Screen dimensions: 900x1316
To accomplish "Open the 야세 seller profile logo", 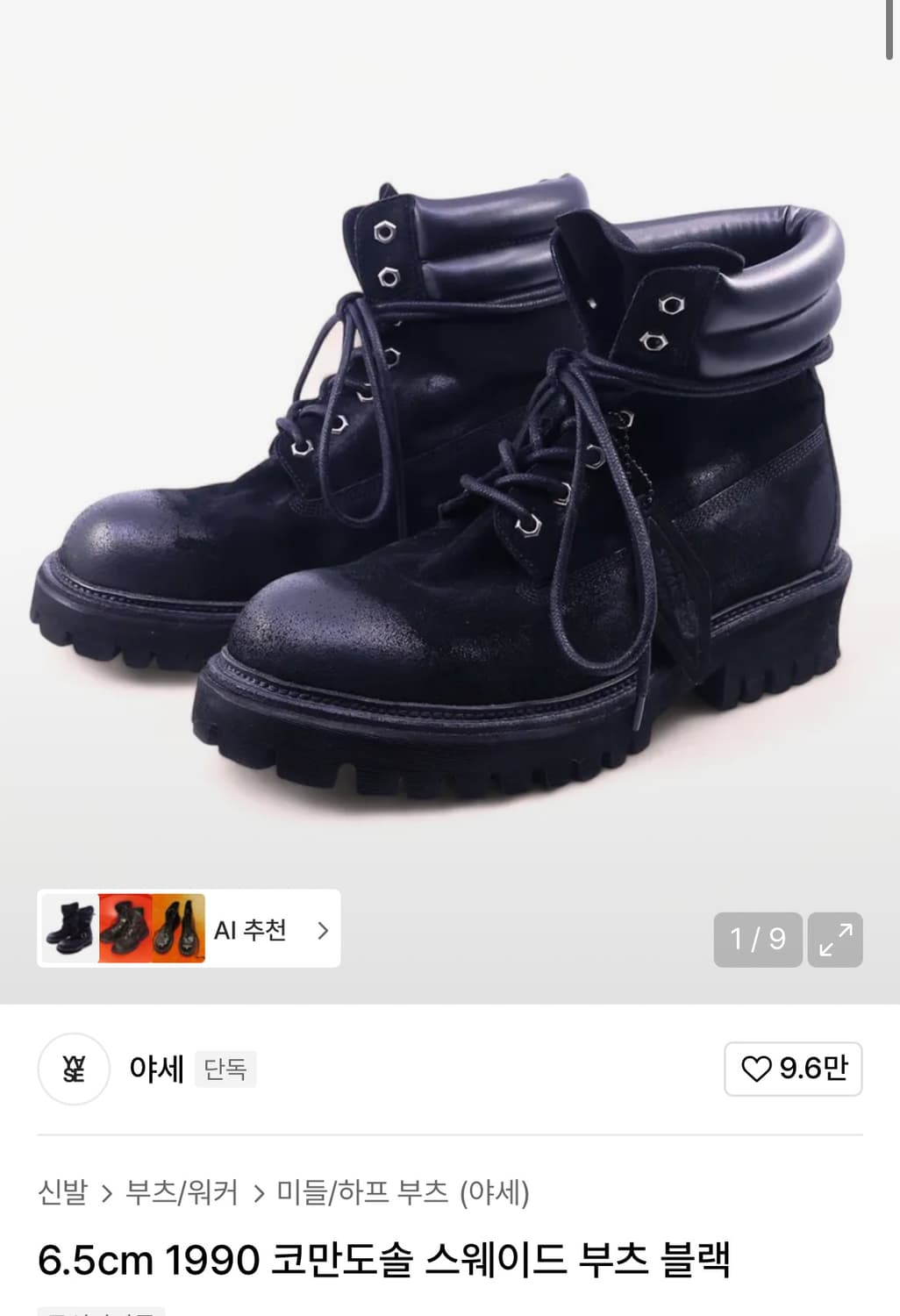I will [74, 1069].
